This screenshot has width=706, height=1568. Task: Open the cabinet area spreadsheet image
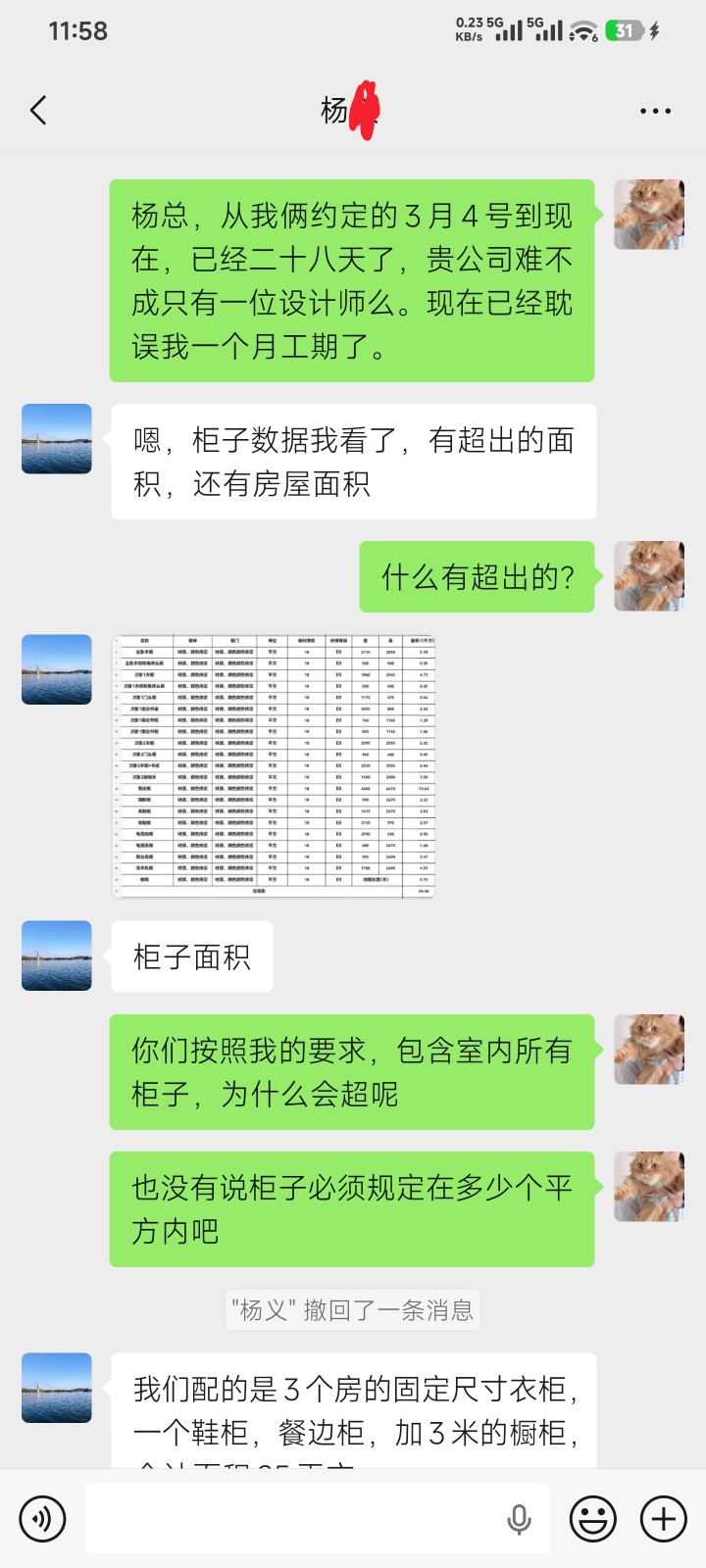point(274,765)
